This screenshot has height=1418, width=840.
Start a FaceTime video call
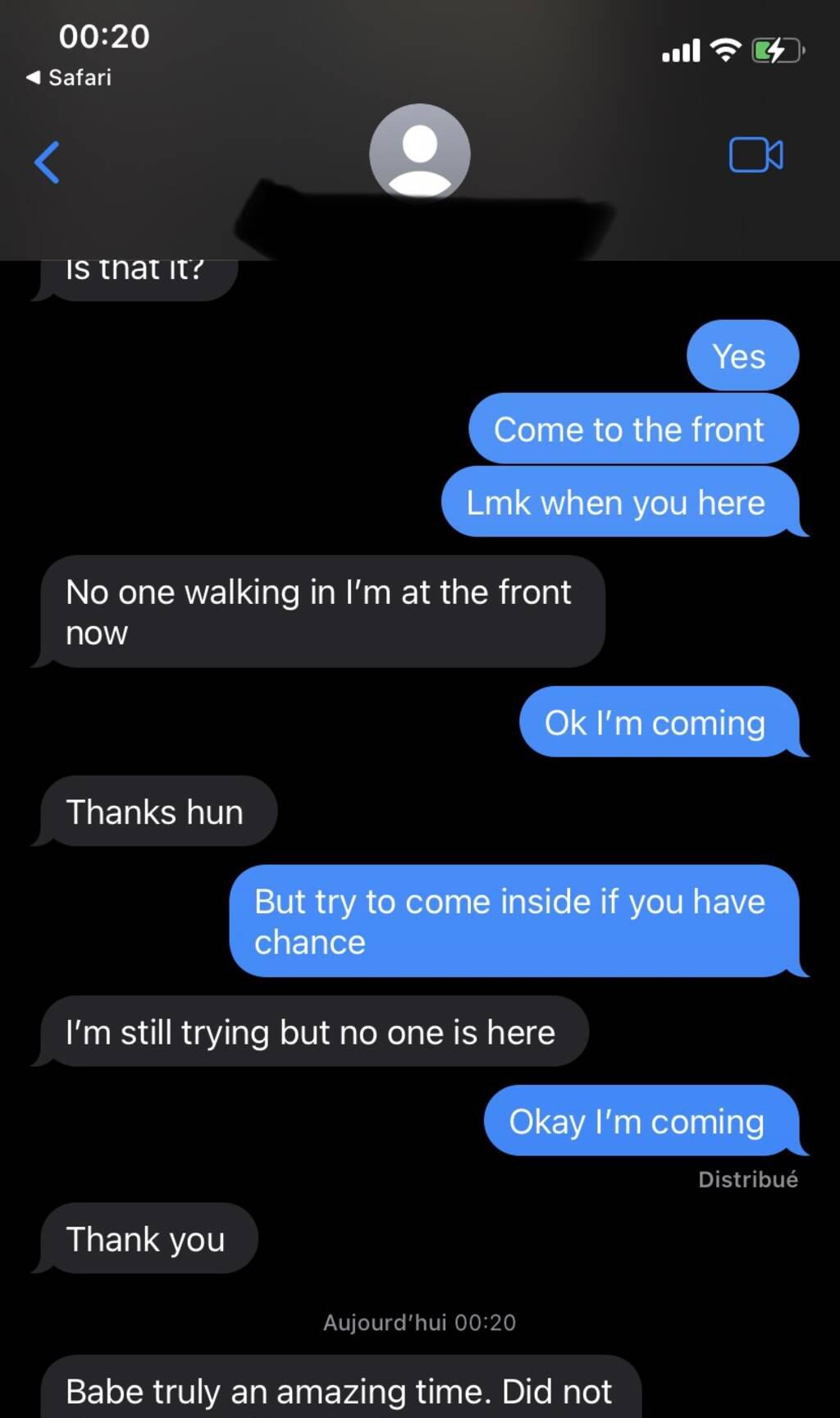[756, 155]
